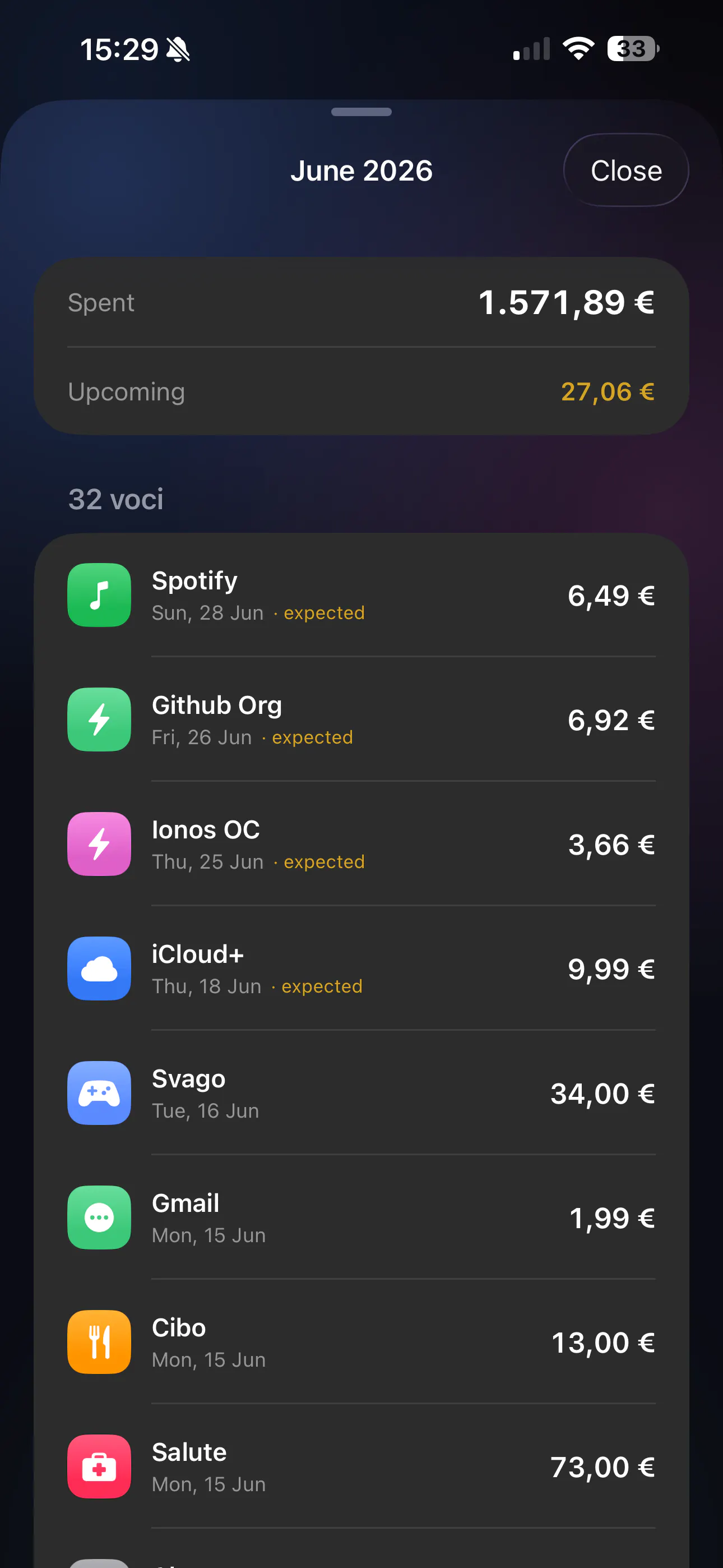Open the Cibo expense entry
The height and width of the screenshot is (1568, 723).
(x=361, y=1342)
